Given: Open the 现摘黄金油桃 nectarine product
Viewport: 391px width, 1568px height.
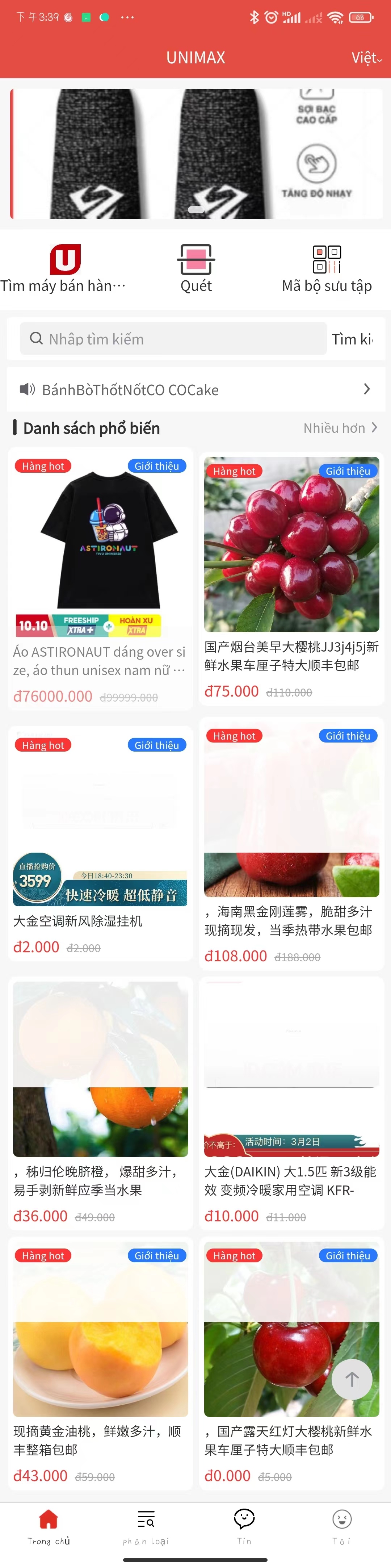Looking at the screenshot, I should click(x=100, y=1363).
